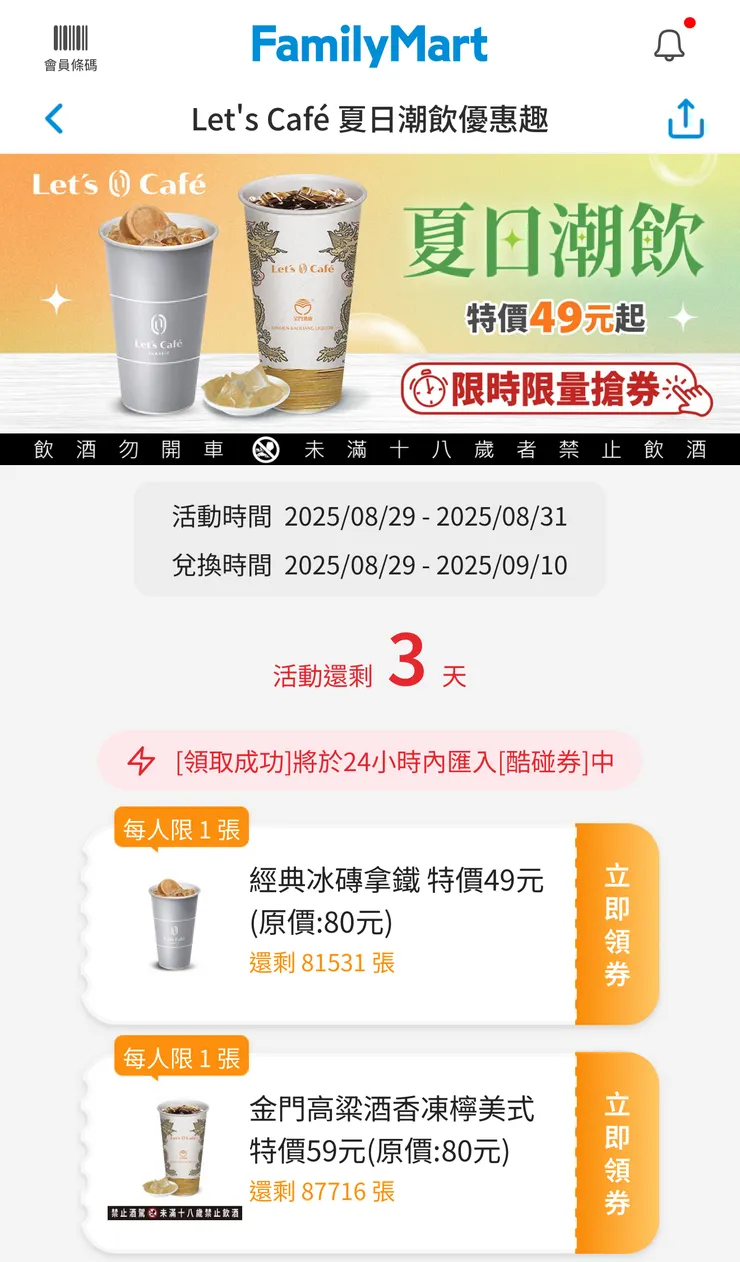
Task: Click the 活動還剩 3 天 countdown
Action: click(x=370, y=665)
